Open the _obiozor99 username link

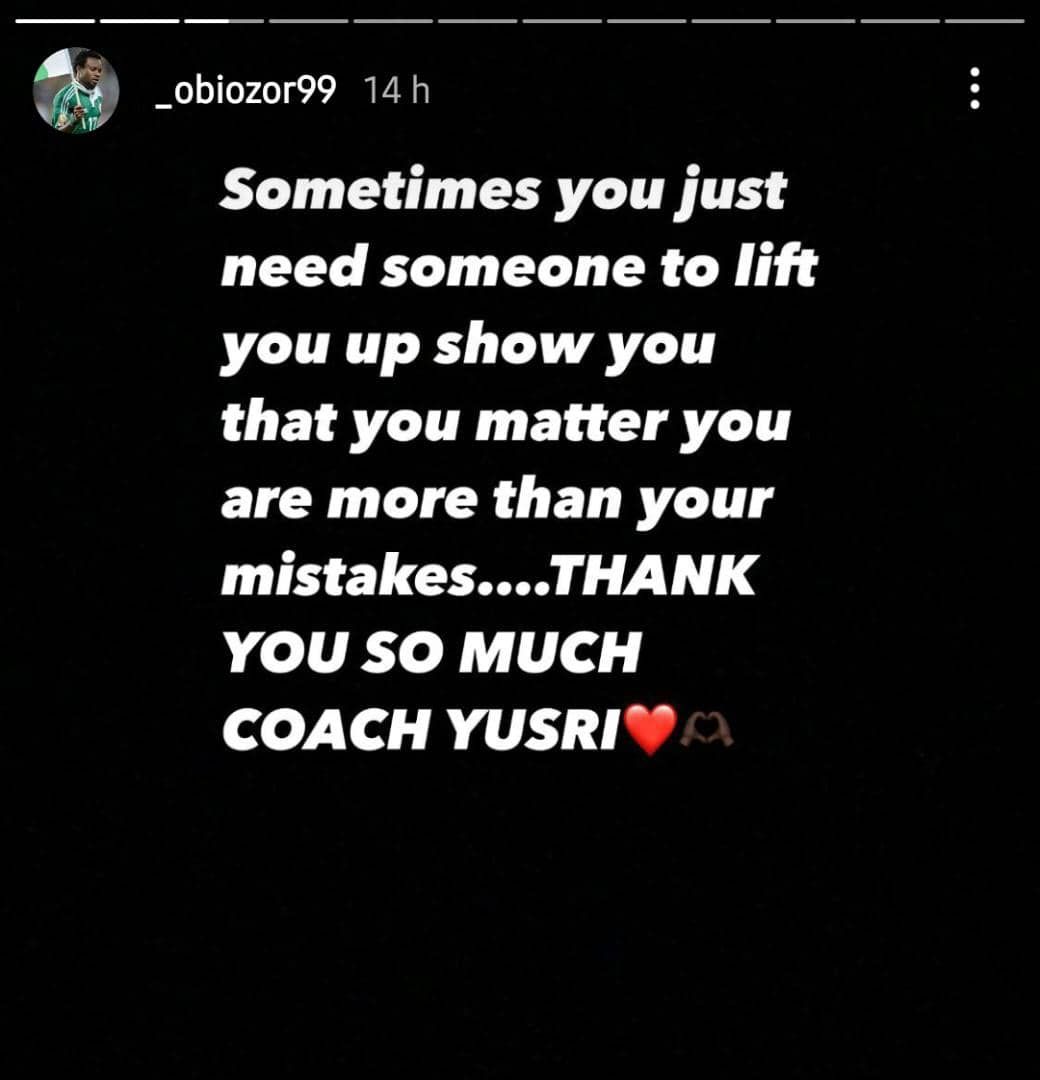(x=246, y=91)
